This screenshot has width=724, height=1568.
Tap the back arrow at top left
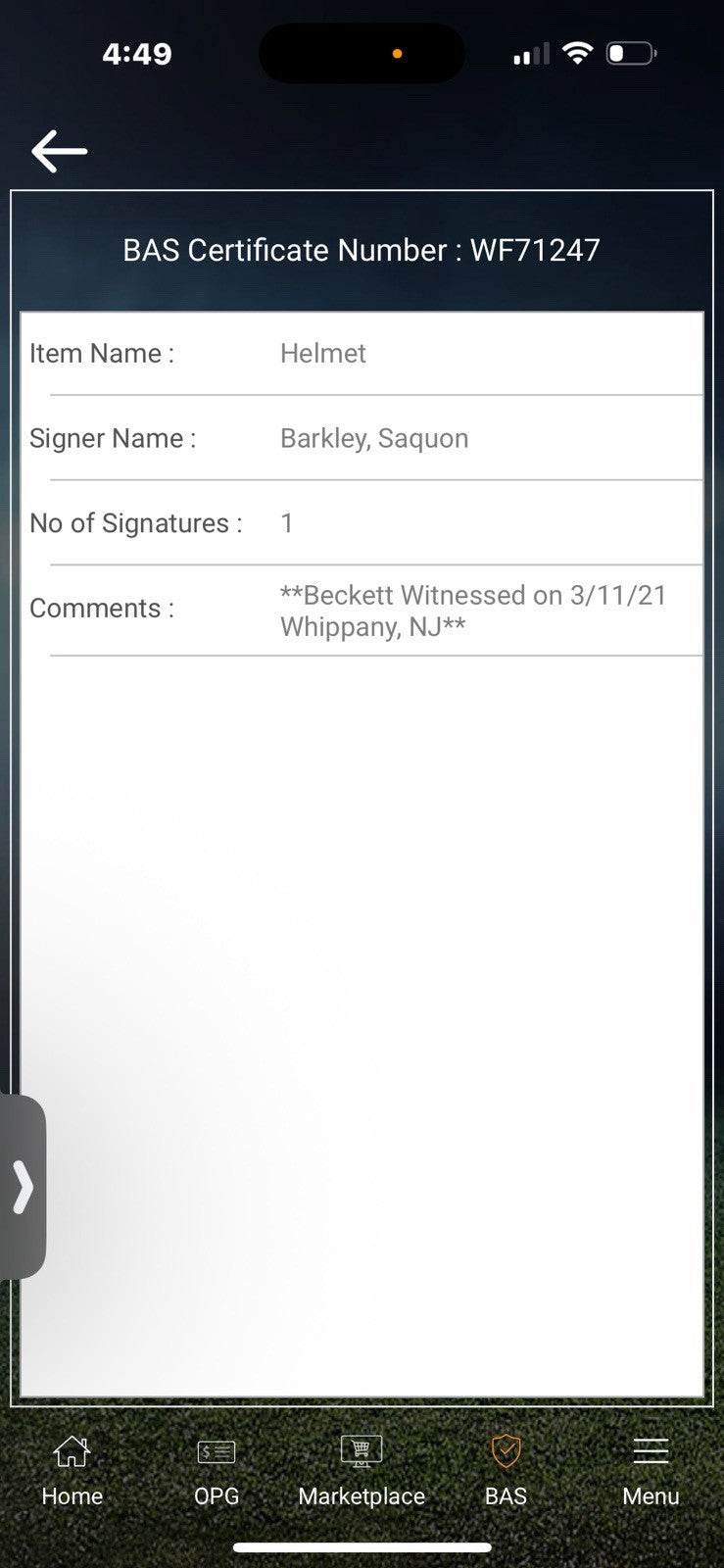[57, 150]
